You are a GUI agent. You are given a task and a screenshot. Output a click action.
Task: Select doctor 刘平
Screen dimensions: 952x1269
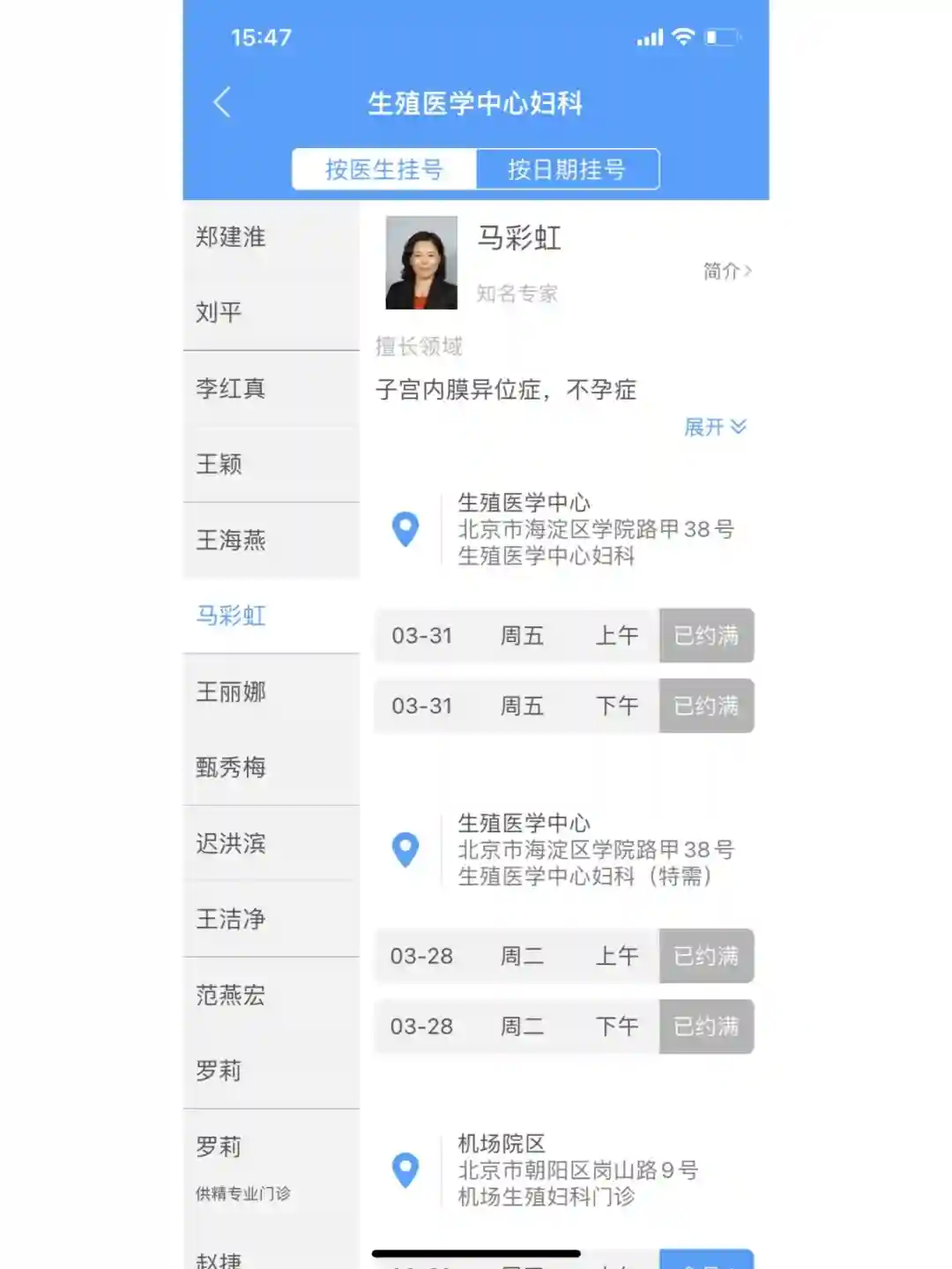[x=219, y=312]
